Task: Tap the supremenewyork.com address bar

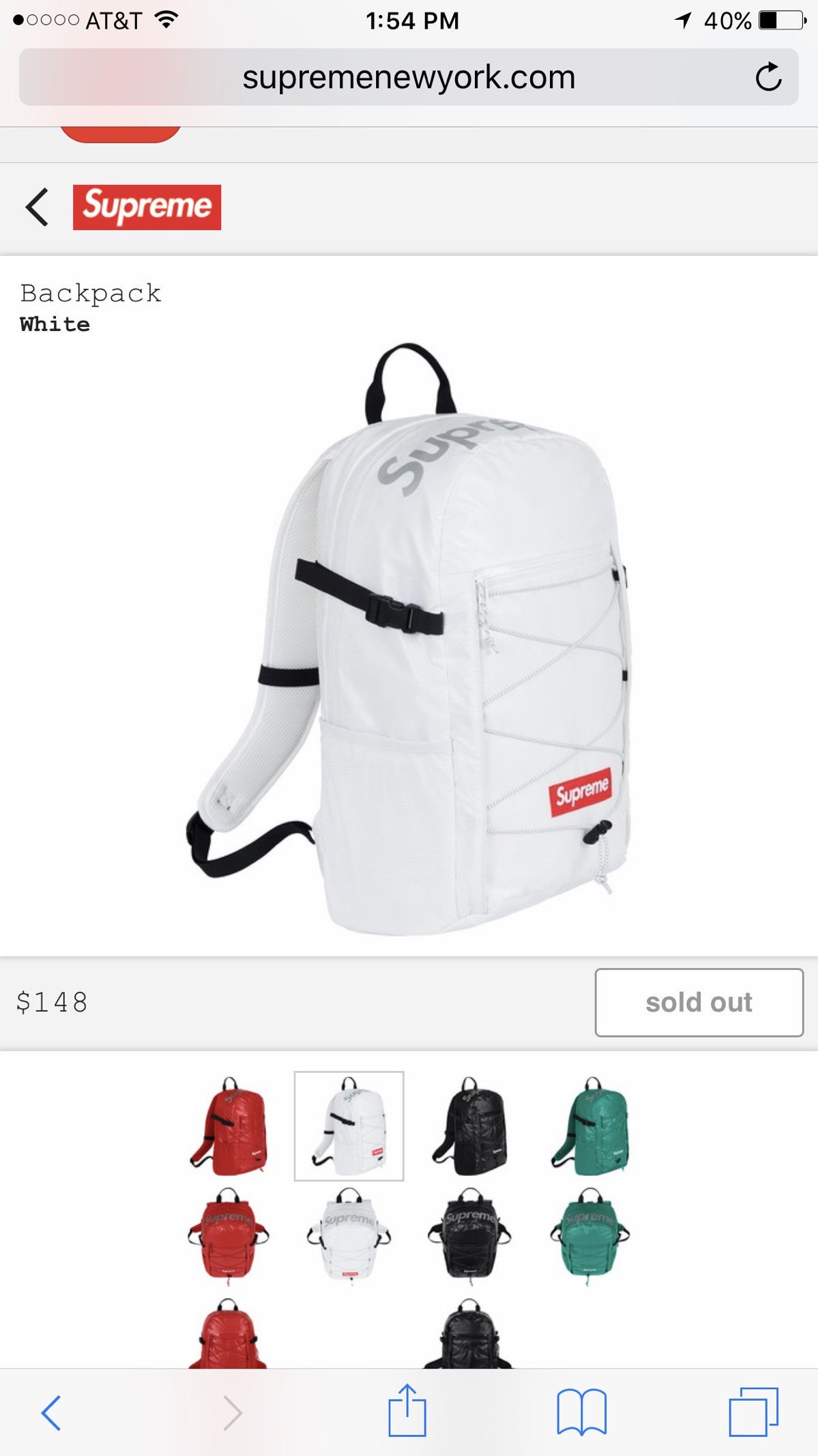Action: [409, 76]
